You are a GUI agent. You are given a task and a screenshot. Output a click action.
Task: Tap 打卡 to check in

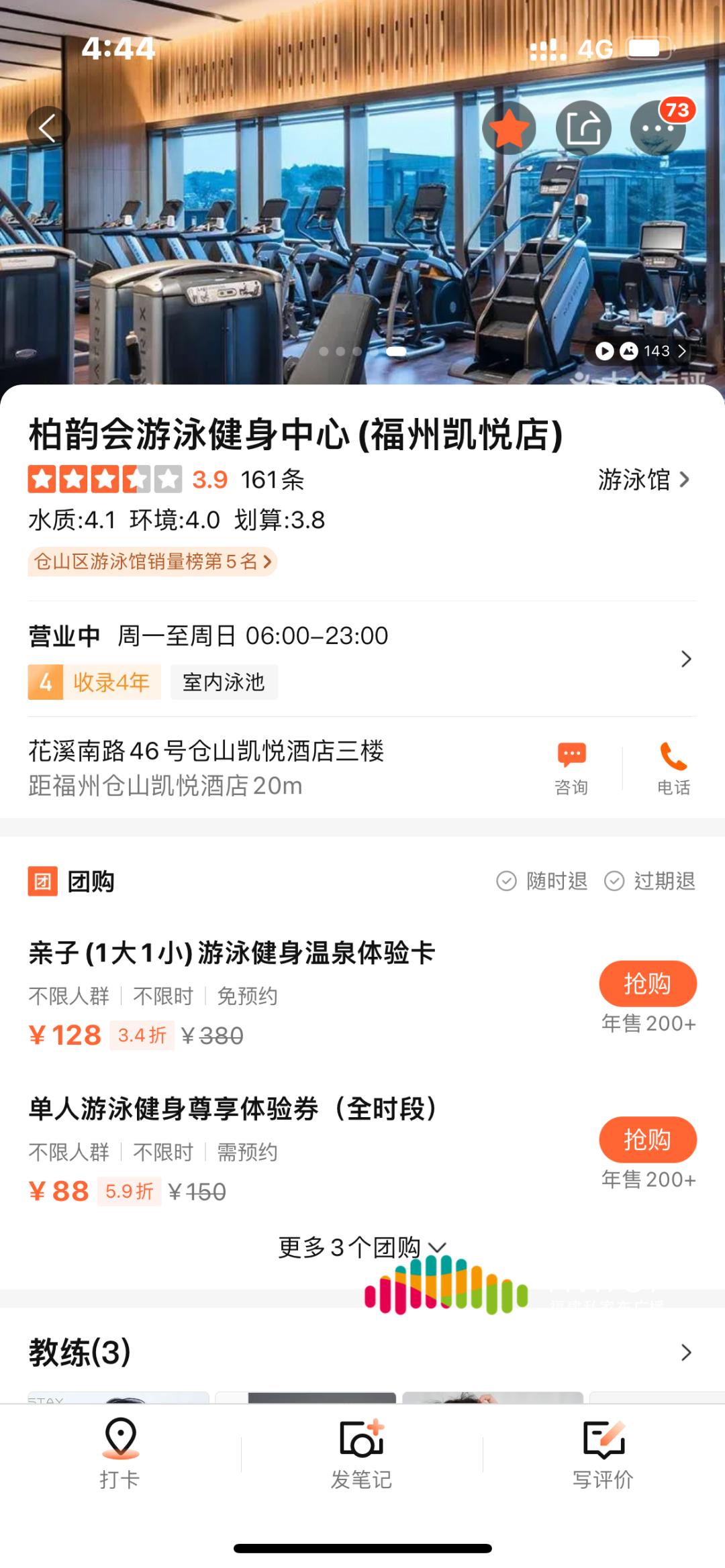[120, 1454]
